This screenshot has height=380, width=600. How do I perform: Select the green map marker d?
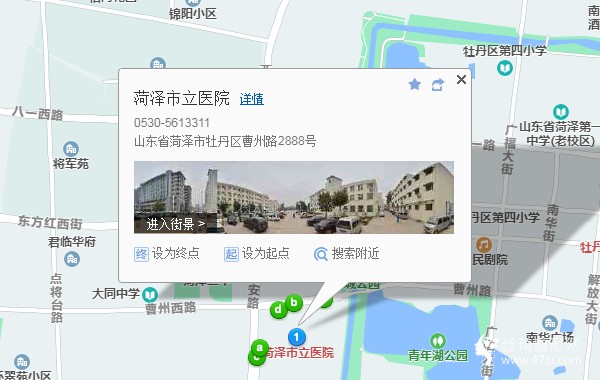click(279, 309)
